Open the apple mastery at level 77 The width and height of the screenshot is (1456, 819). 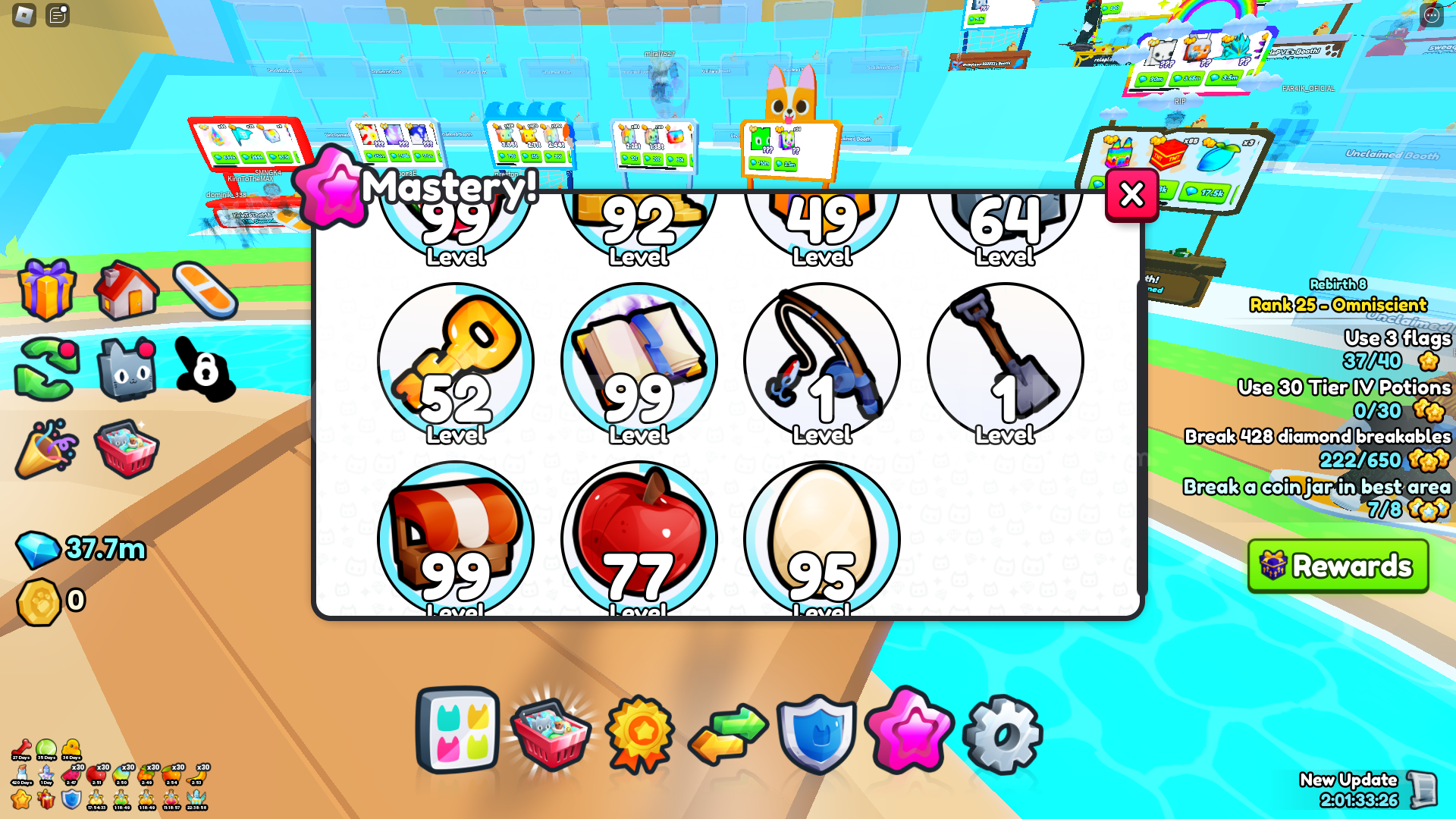point(639,538)
